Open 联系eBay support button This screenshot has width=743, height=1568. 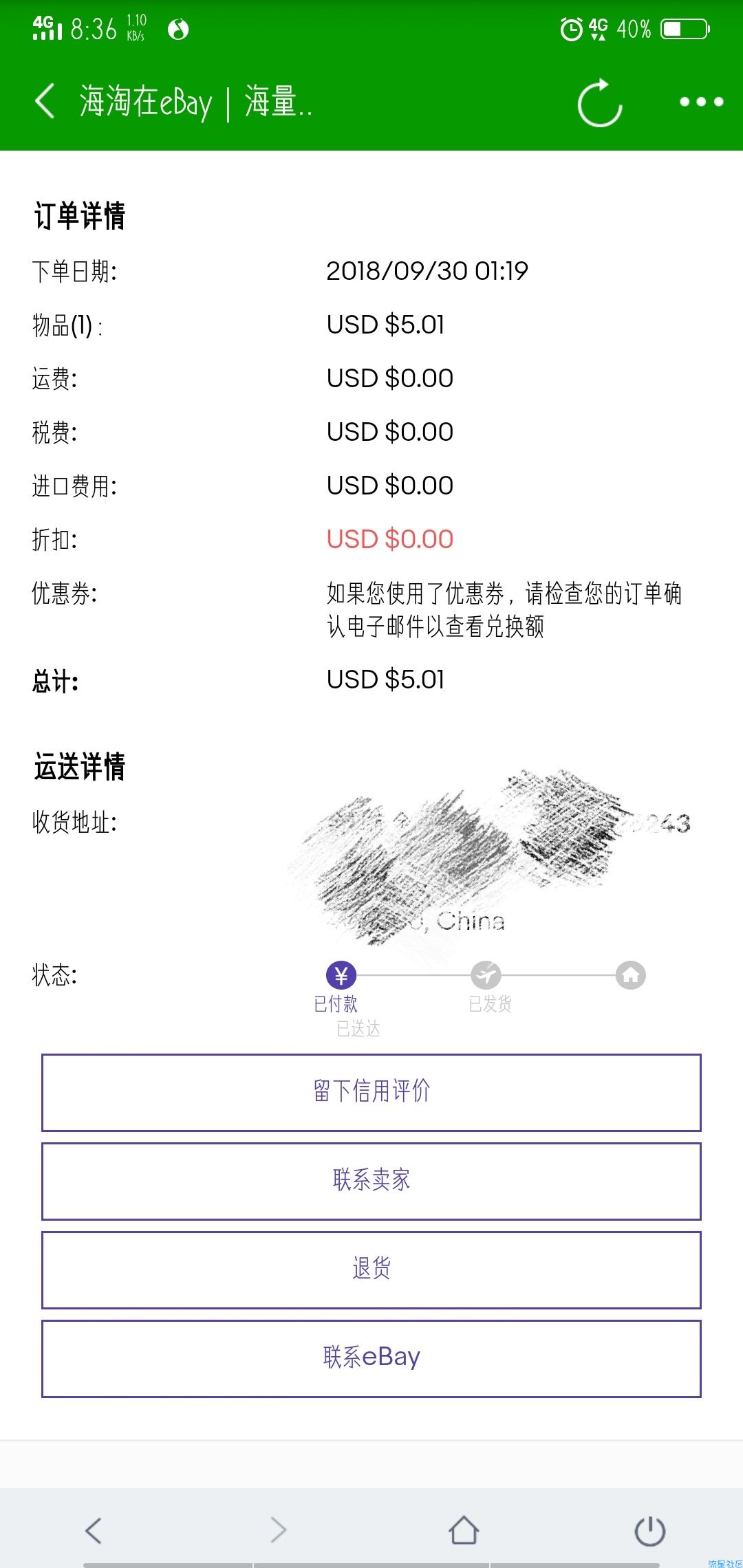(371, 1358)
